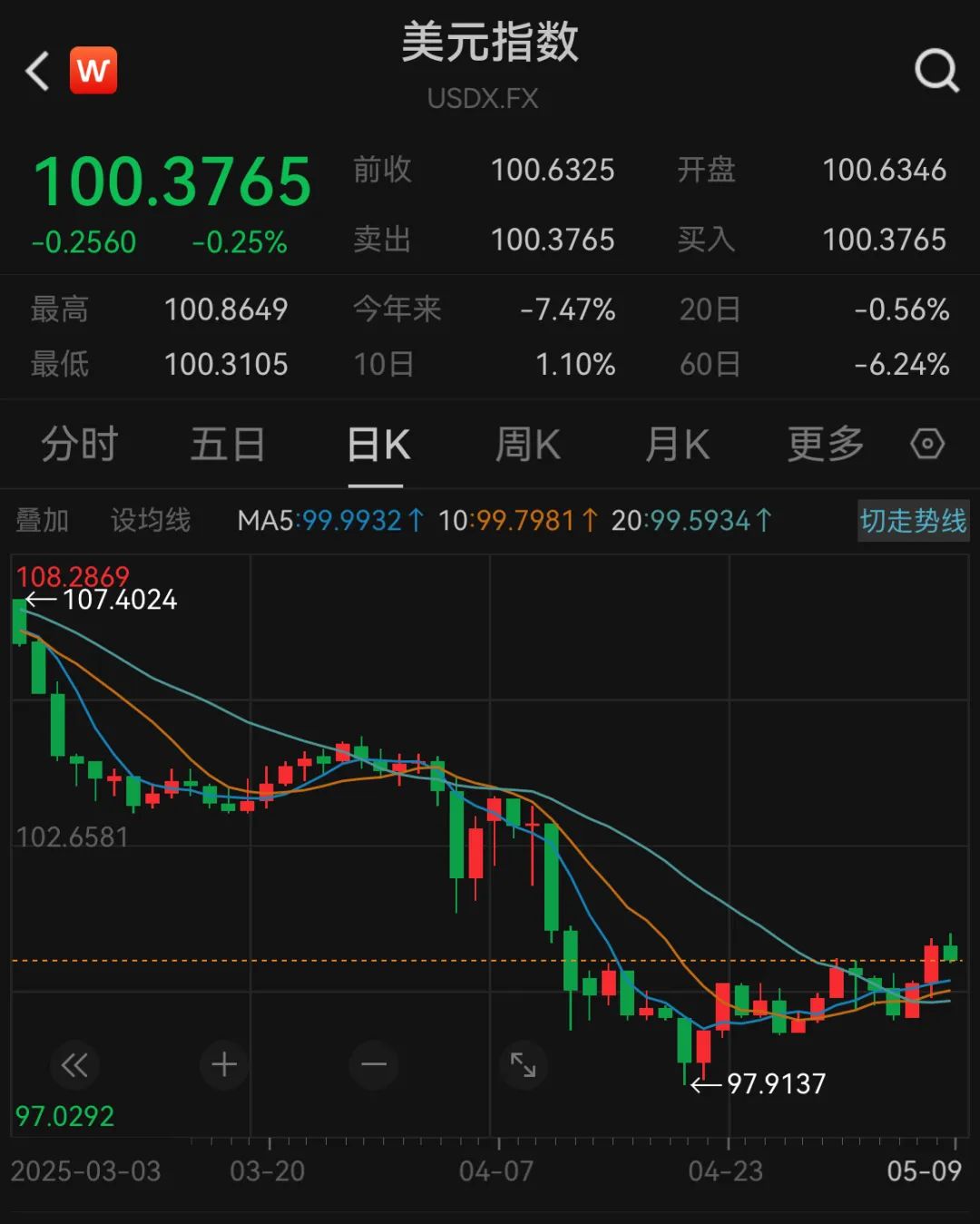Switch to the 五日 chart tab
Viewport: 980px width, 1224px height.
click(x=227, y=445)
